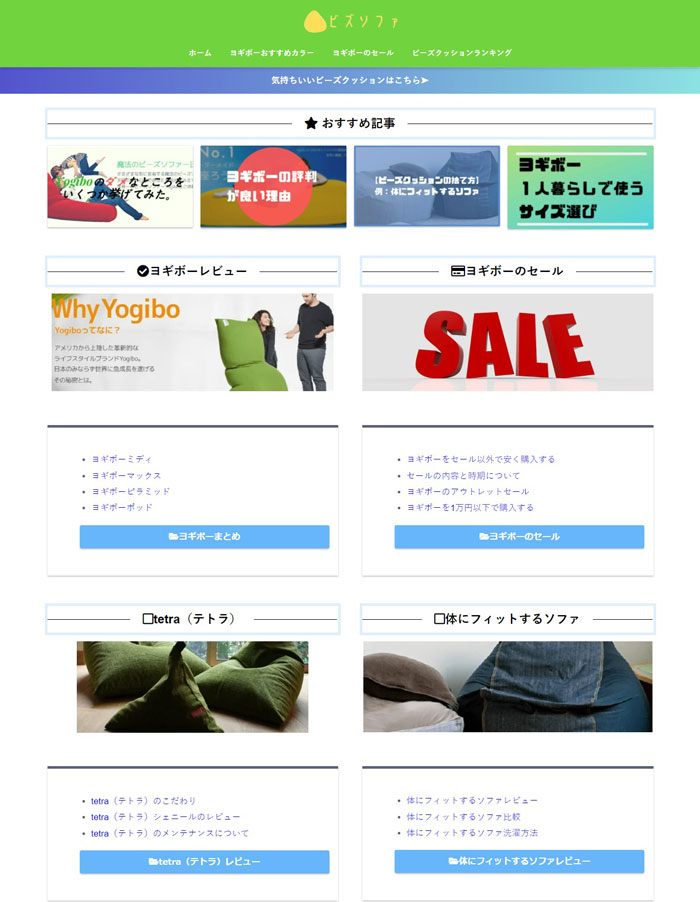Image resolution: width=700 pixels, height=902 pixels.
Task: Tap the 気持ちいいビーズクッションはこちら banner
Action: [350, 80]
